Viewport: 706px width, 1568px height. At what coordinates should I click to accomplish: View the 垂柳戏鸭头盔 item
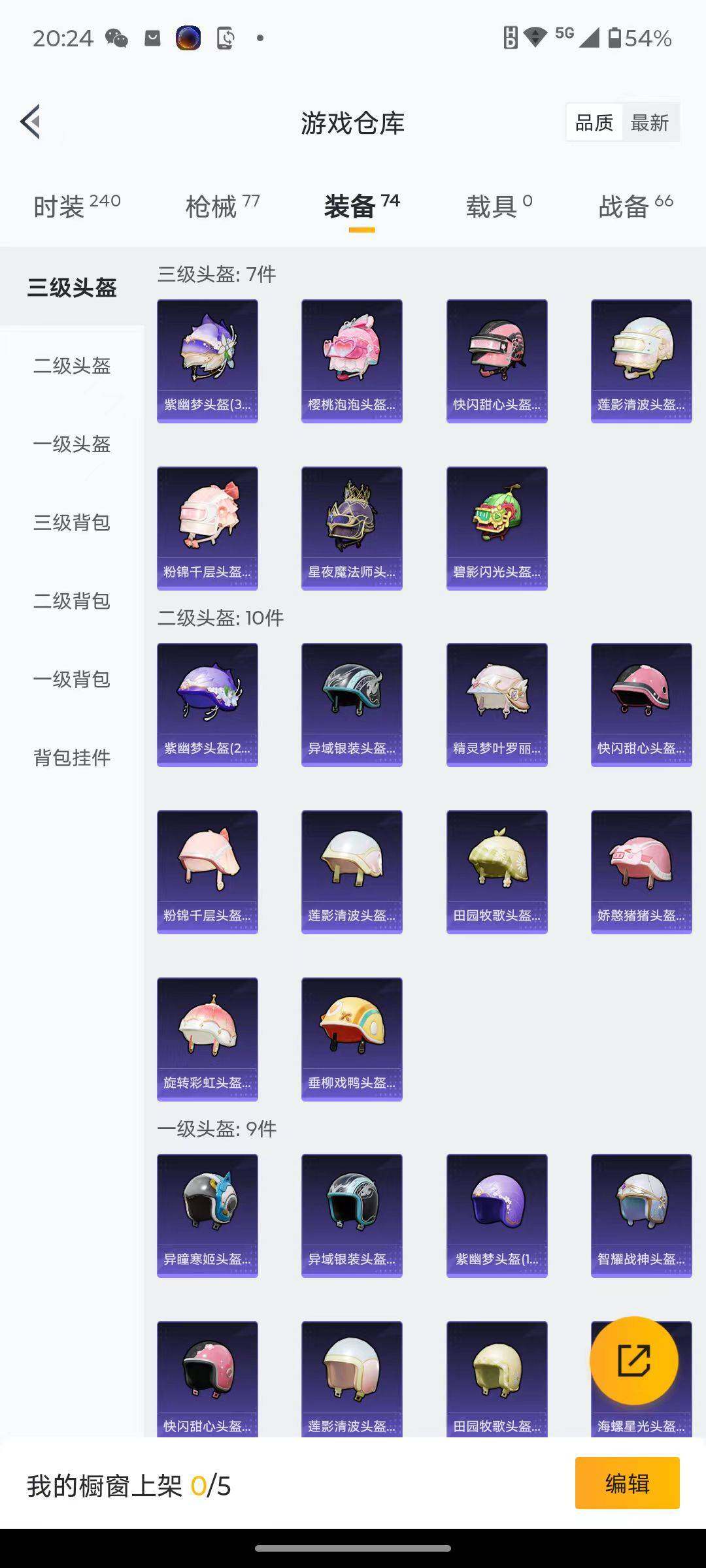click(352, 1039)
